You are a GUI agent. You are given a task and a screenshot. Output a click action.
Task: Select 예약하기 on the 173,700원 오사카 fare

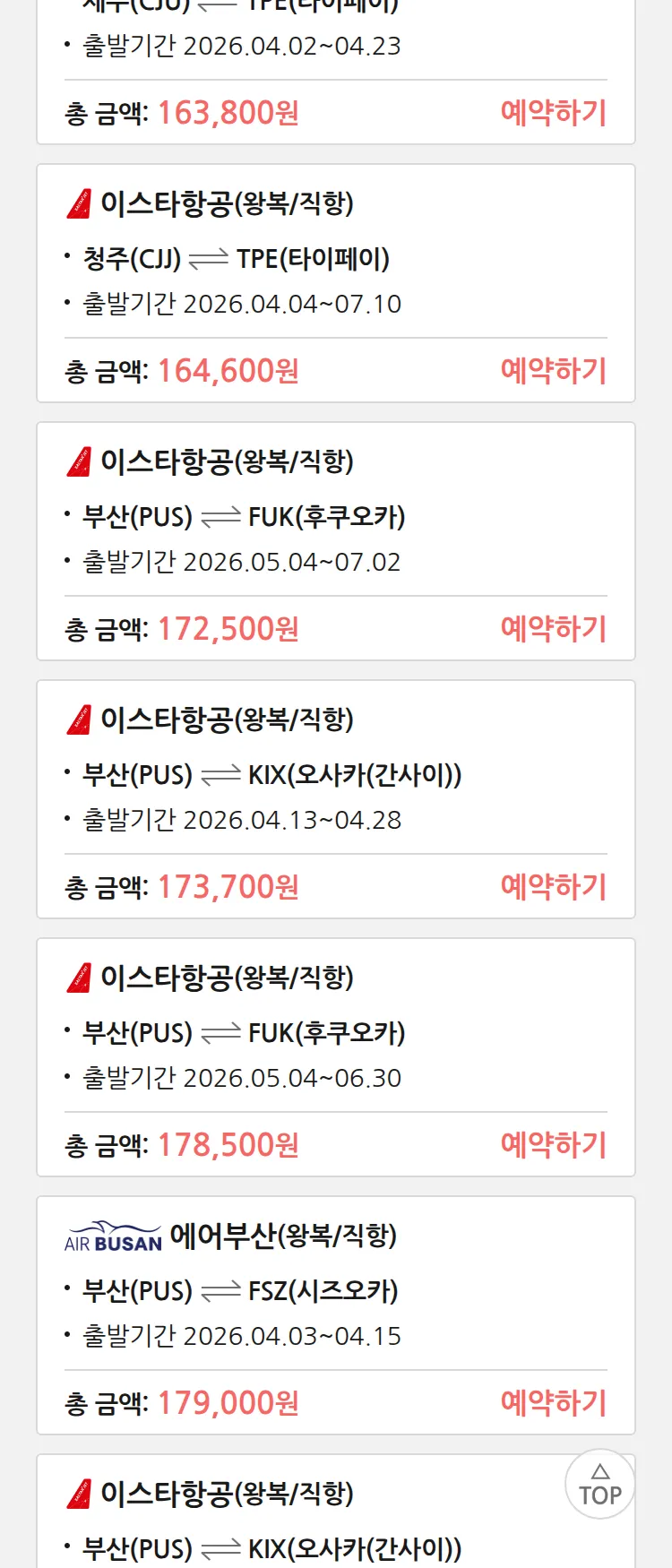(553, 887)
